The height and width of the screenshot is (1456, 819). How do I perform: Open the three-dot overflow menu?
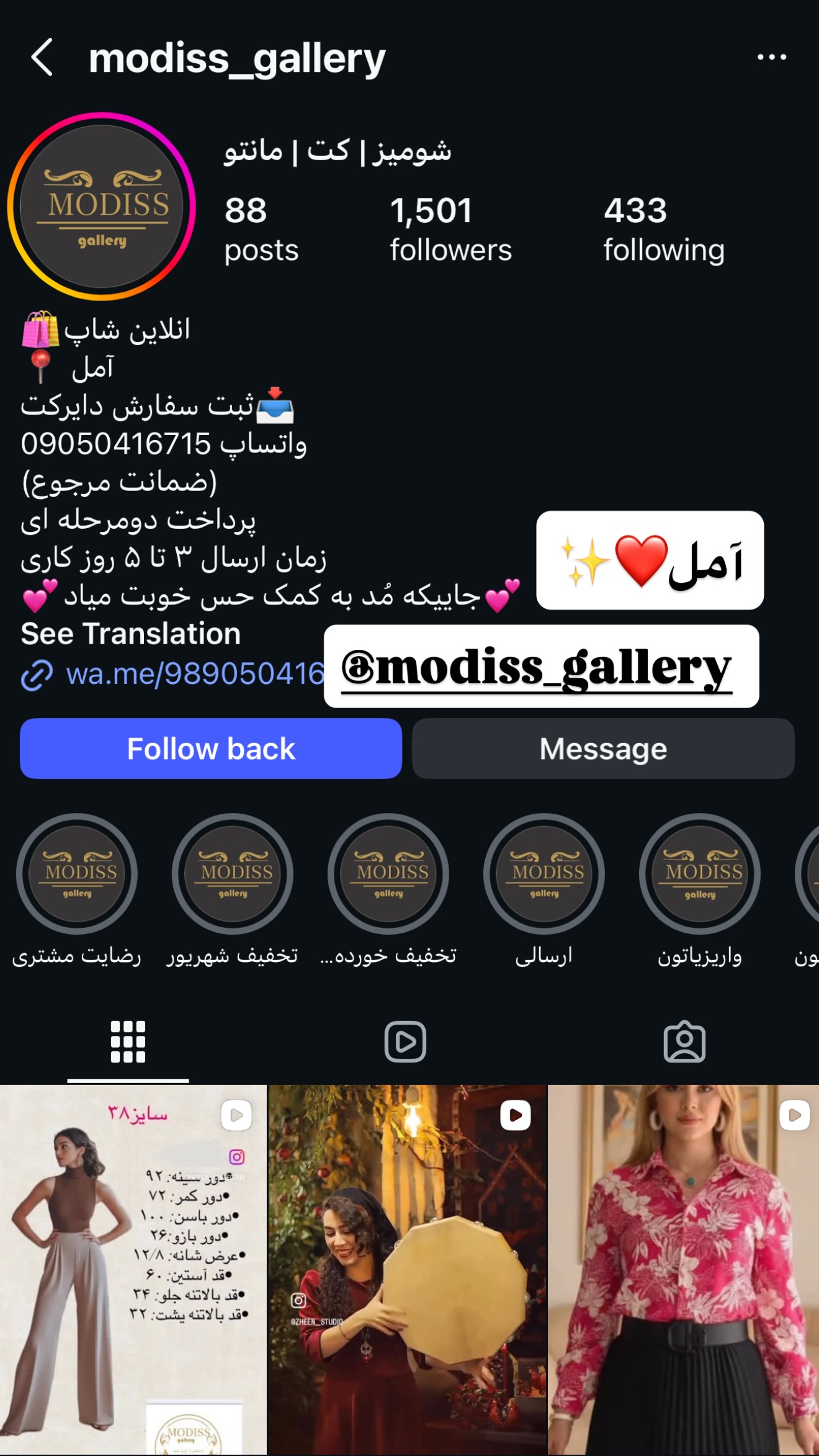[x=771, y=57]
